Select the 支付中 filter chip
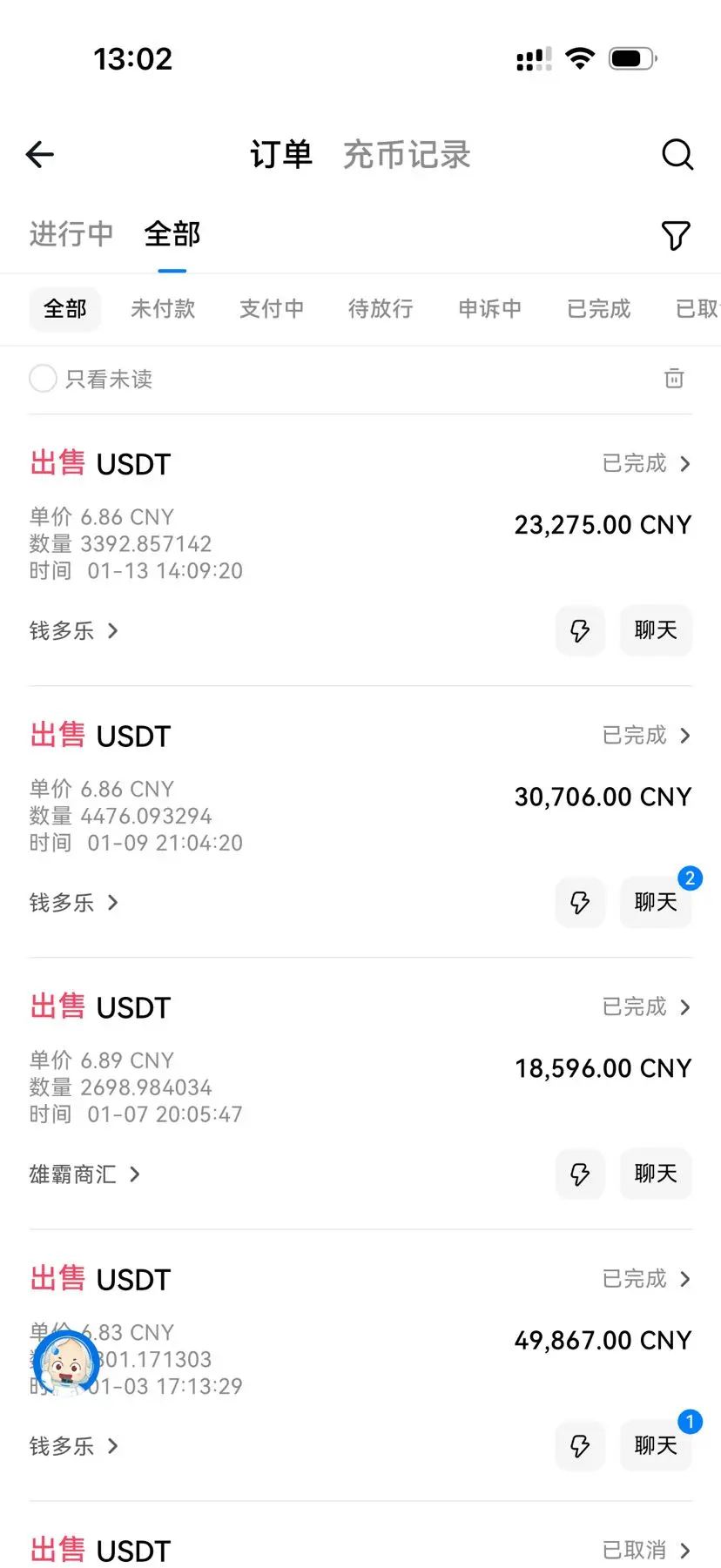This screenshot has height=1568, width=721. pyautogui.click(x=272, y=309)
